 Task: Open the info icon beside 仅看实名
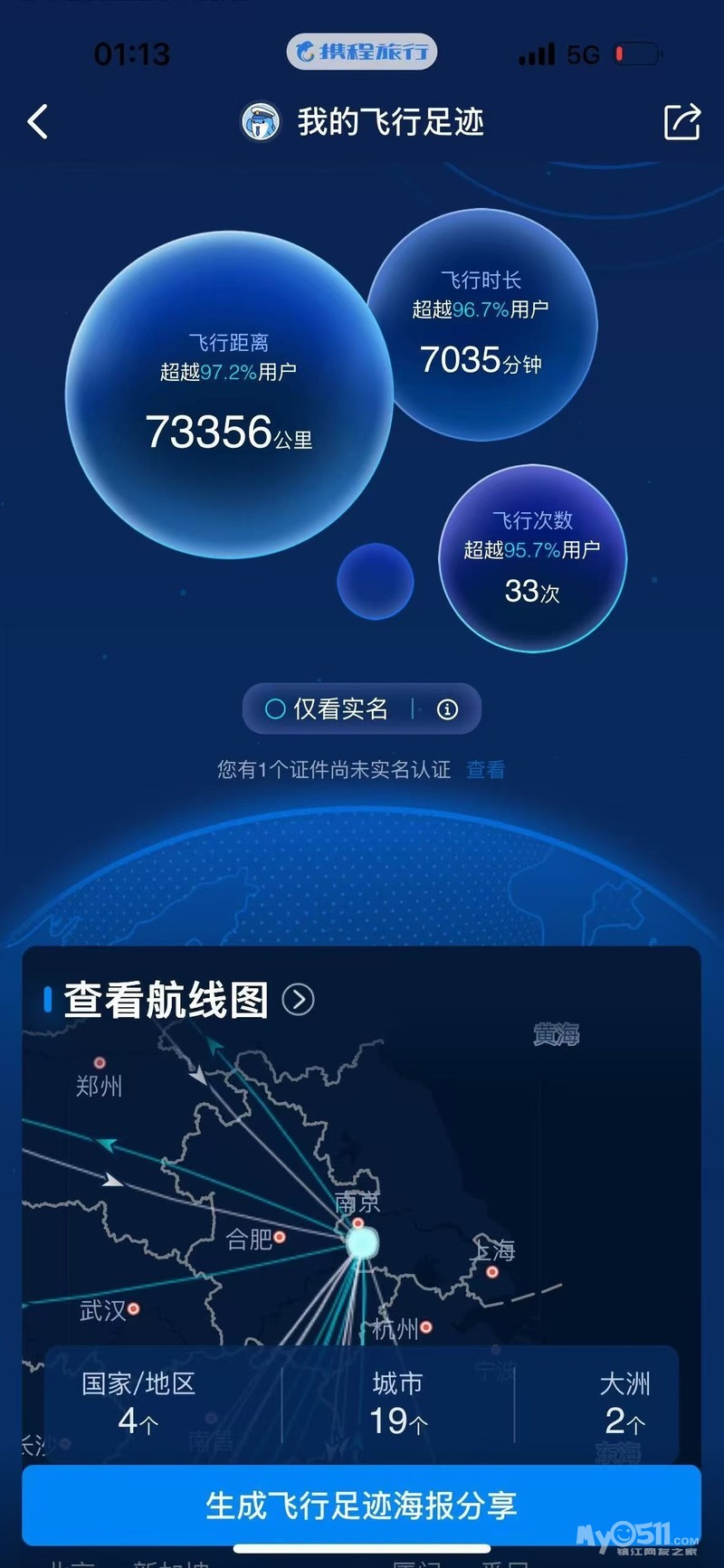click(447, 709)
